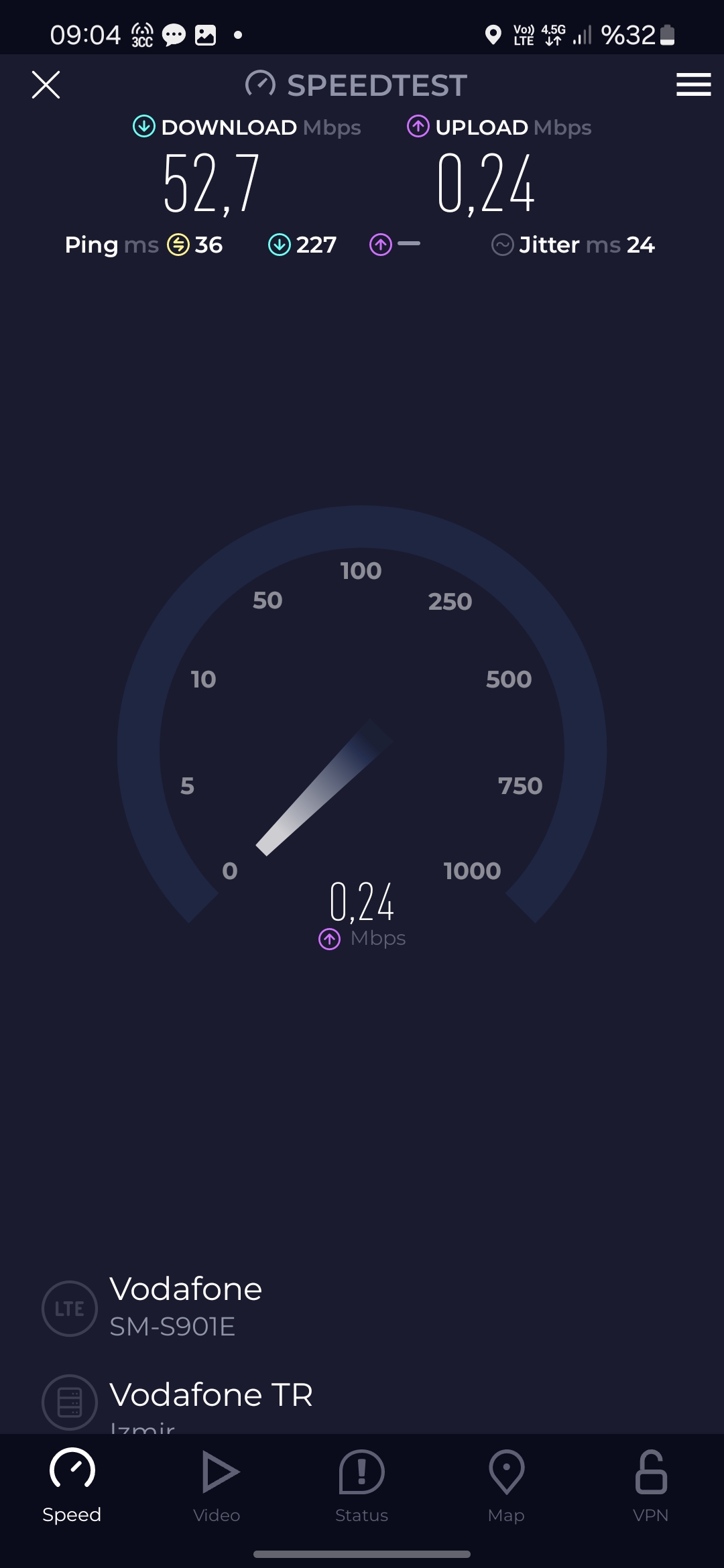The width and height of the screenshot is (724, 1568).
Task: Cancel the running test with the X
Action: [x=46, y=85]
